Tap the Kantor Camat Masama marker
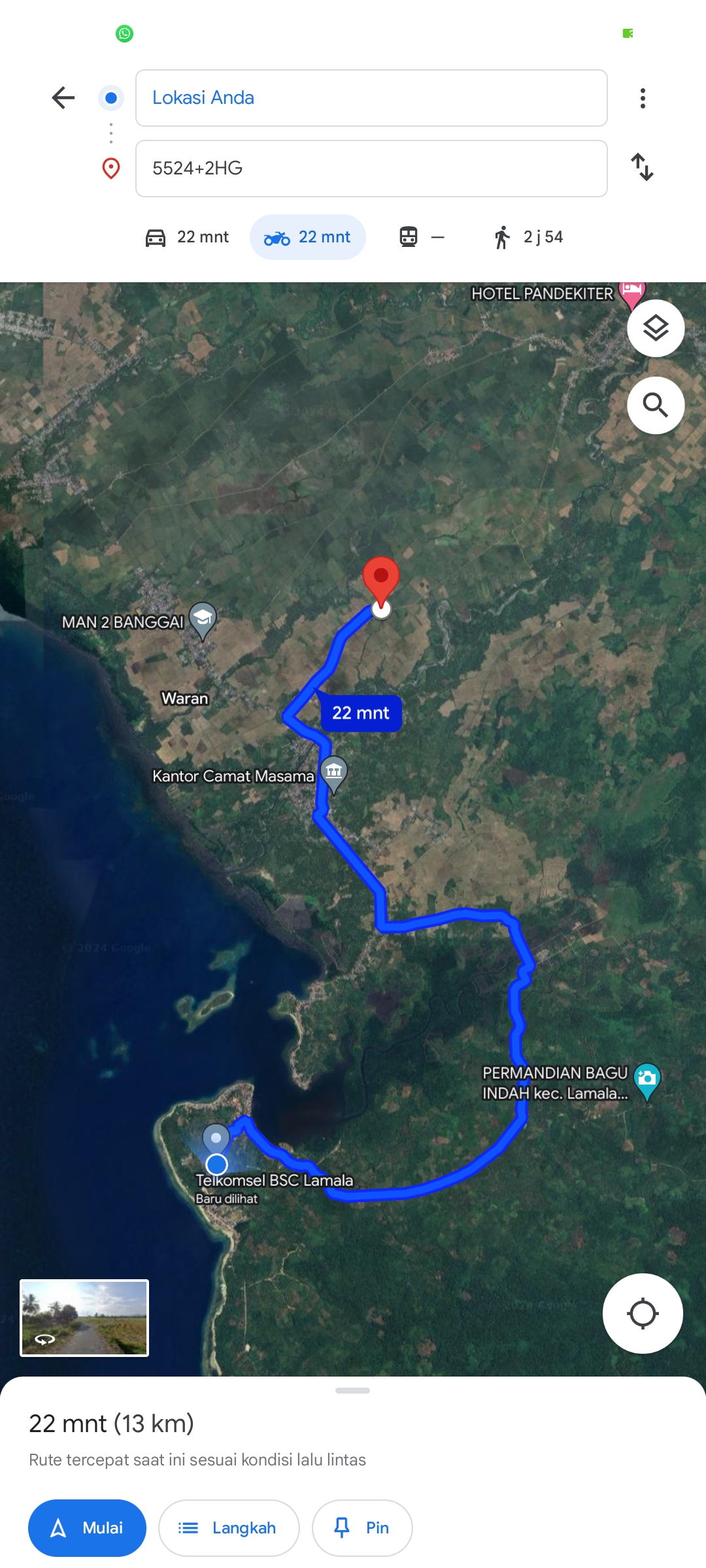This screenshot has height=1568, width=706. (333, 774)
